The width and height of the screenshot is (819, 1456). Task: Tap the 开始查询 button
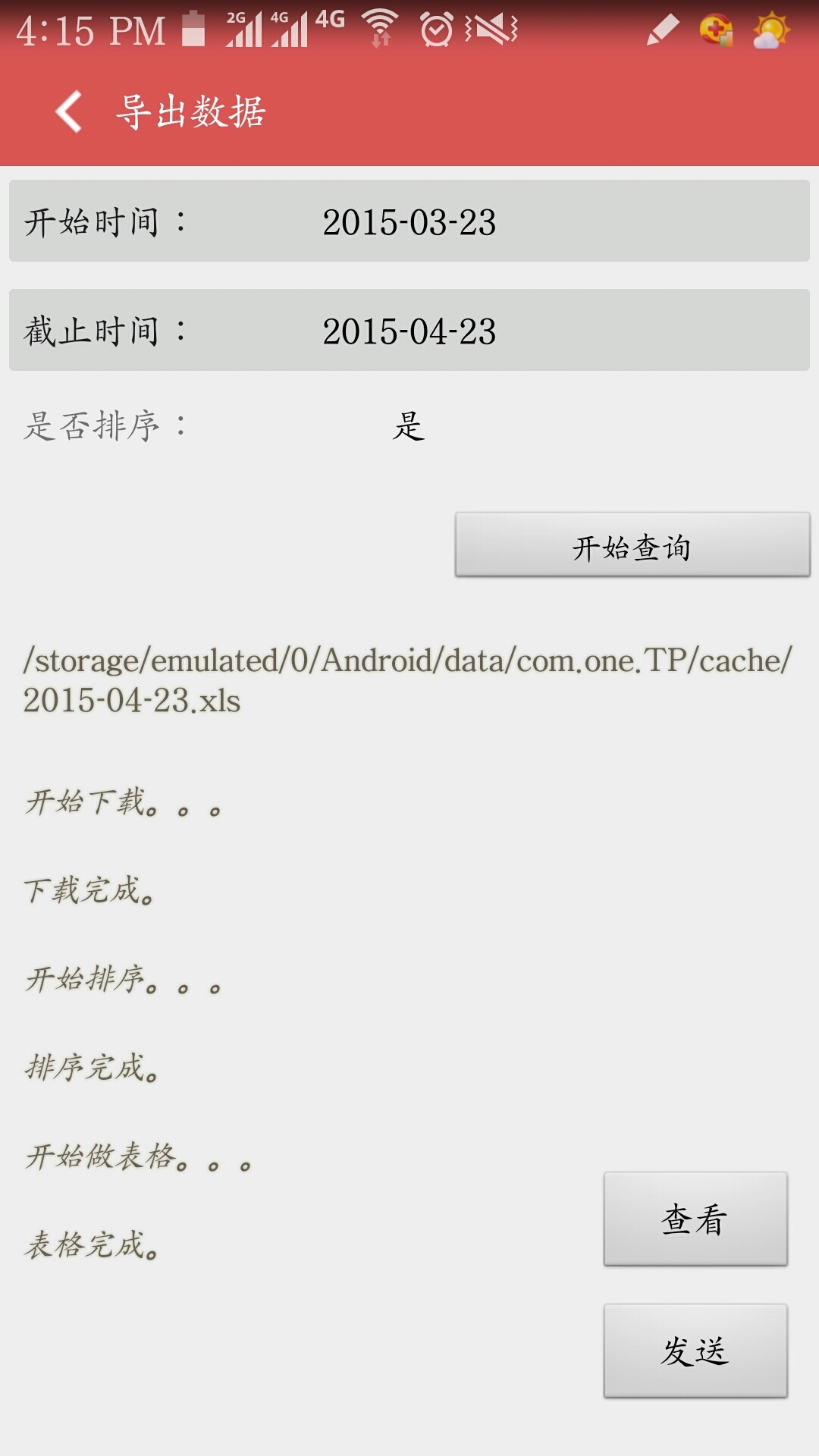point(632,545)
